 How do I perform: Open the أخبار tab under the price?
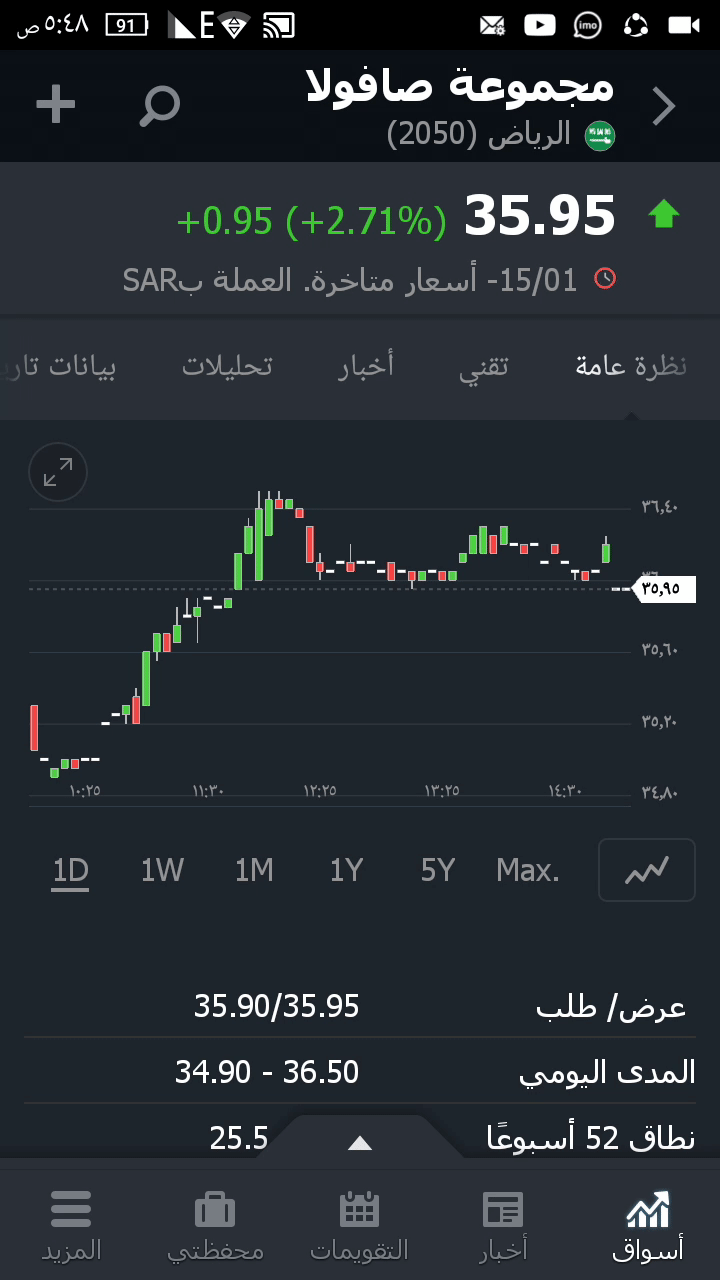[x=366, y=366]
